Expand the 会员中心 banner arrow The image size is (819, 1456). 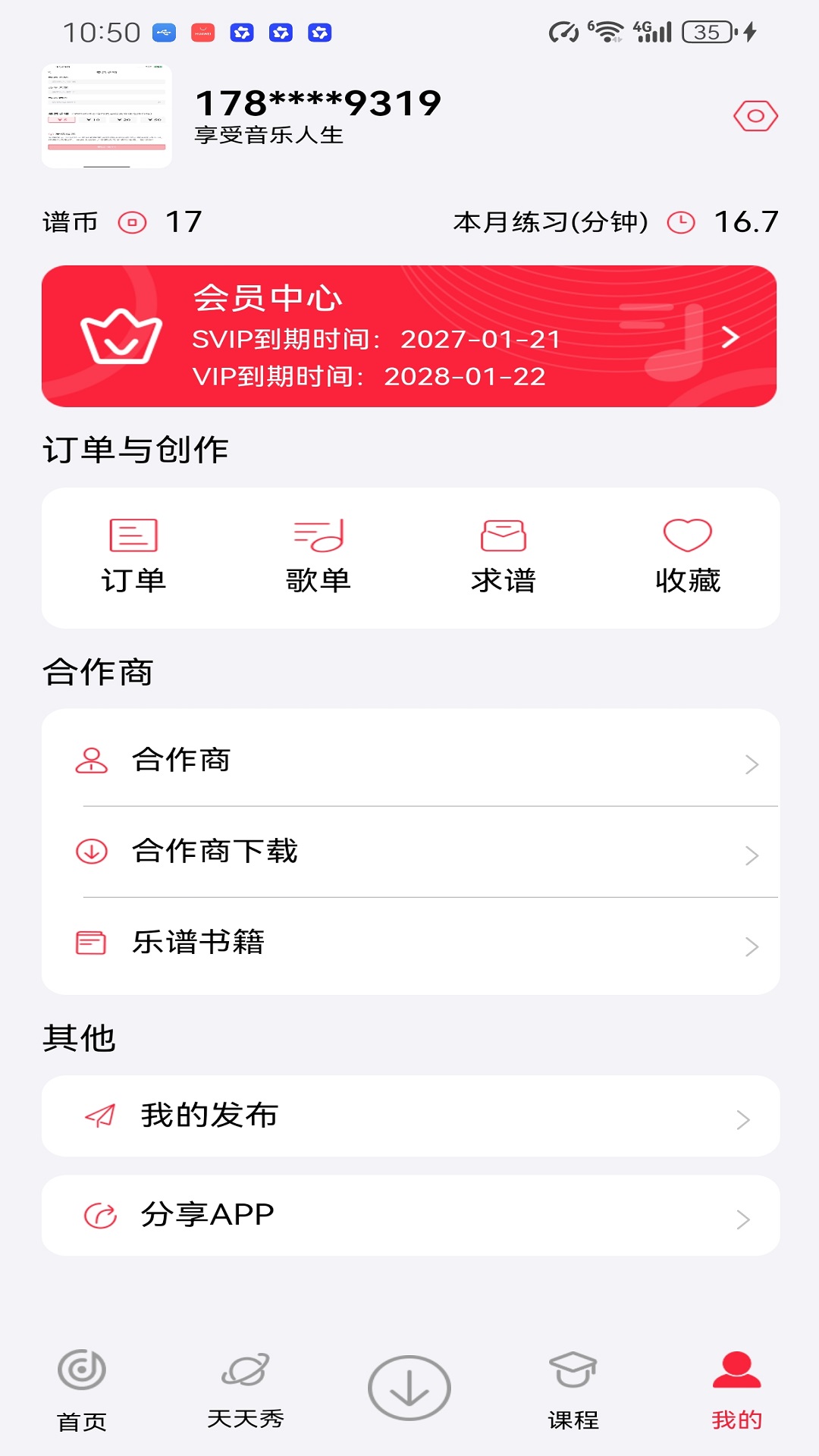point(730,339)
